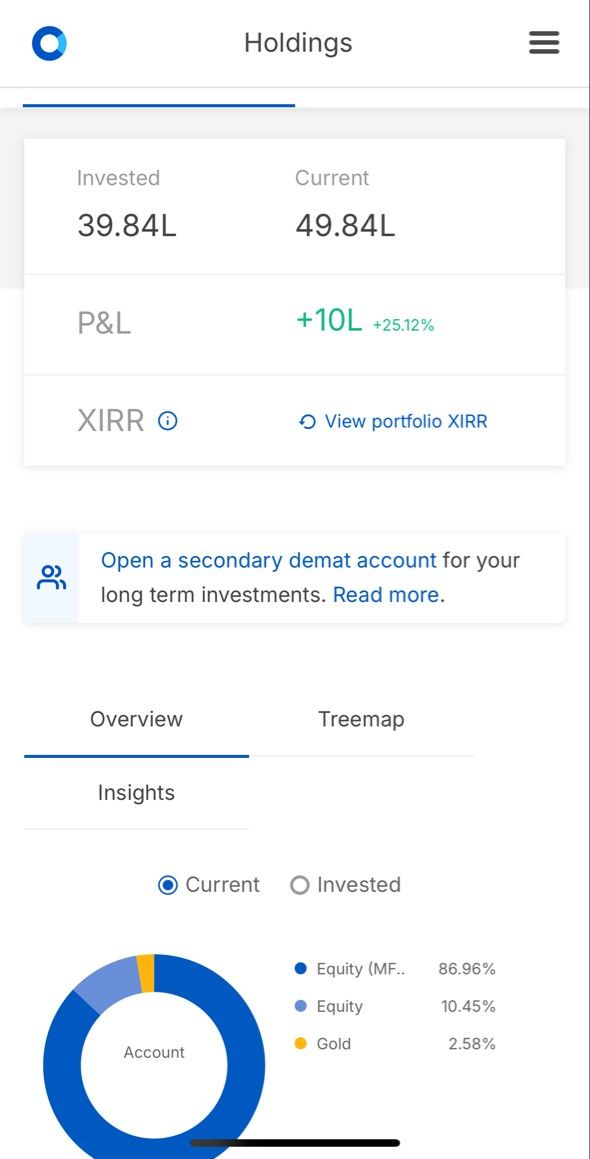Tap the app logo at top left
Viewport: 590px width, 1159px height.
(49, 43)
